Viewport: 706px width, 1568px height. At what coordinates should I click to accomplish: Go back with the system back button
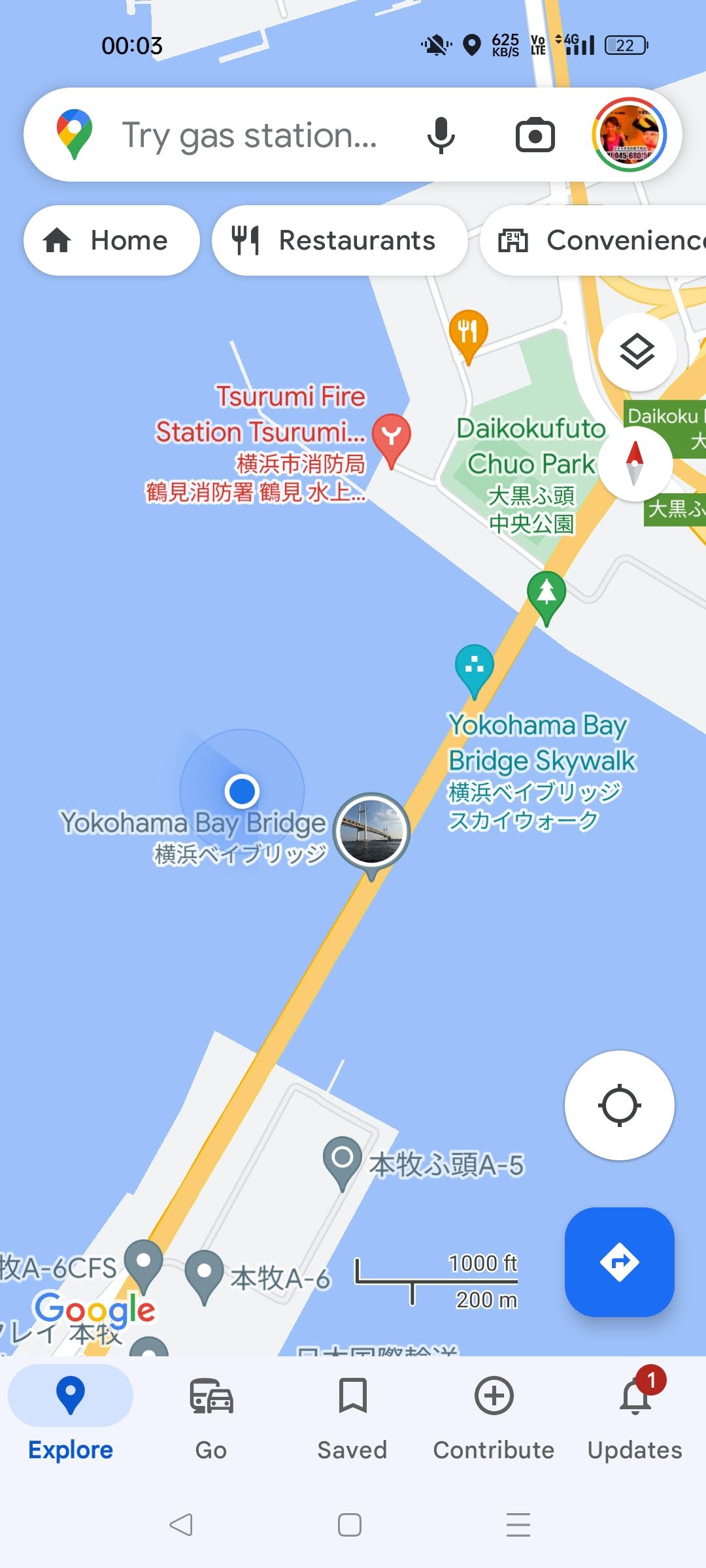(181, 1525)
